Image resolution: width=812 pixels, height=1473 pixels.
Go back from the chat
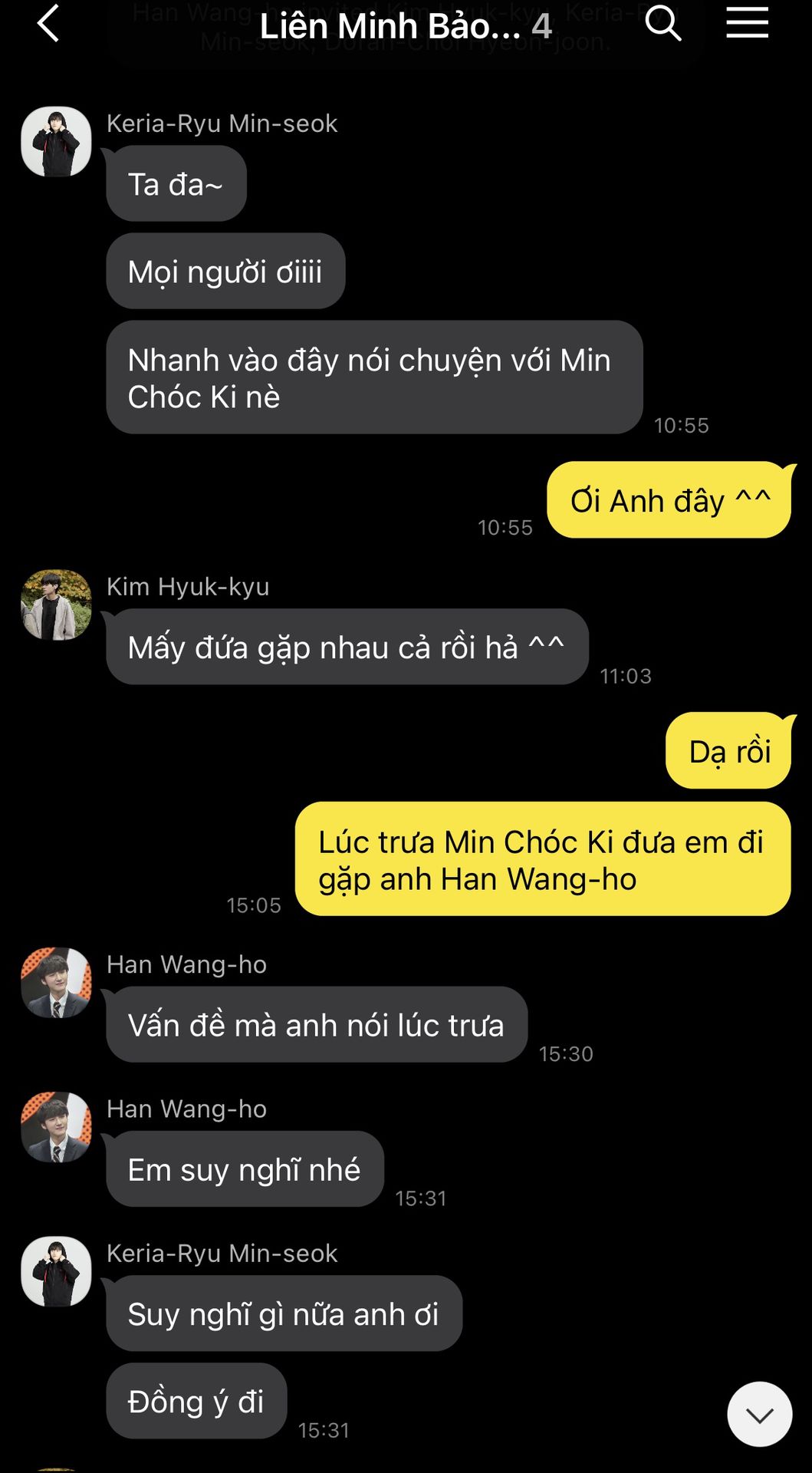pos(48,23)
